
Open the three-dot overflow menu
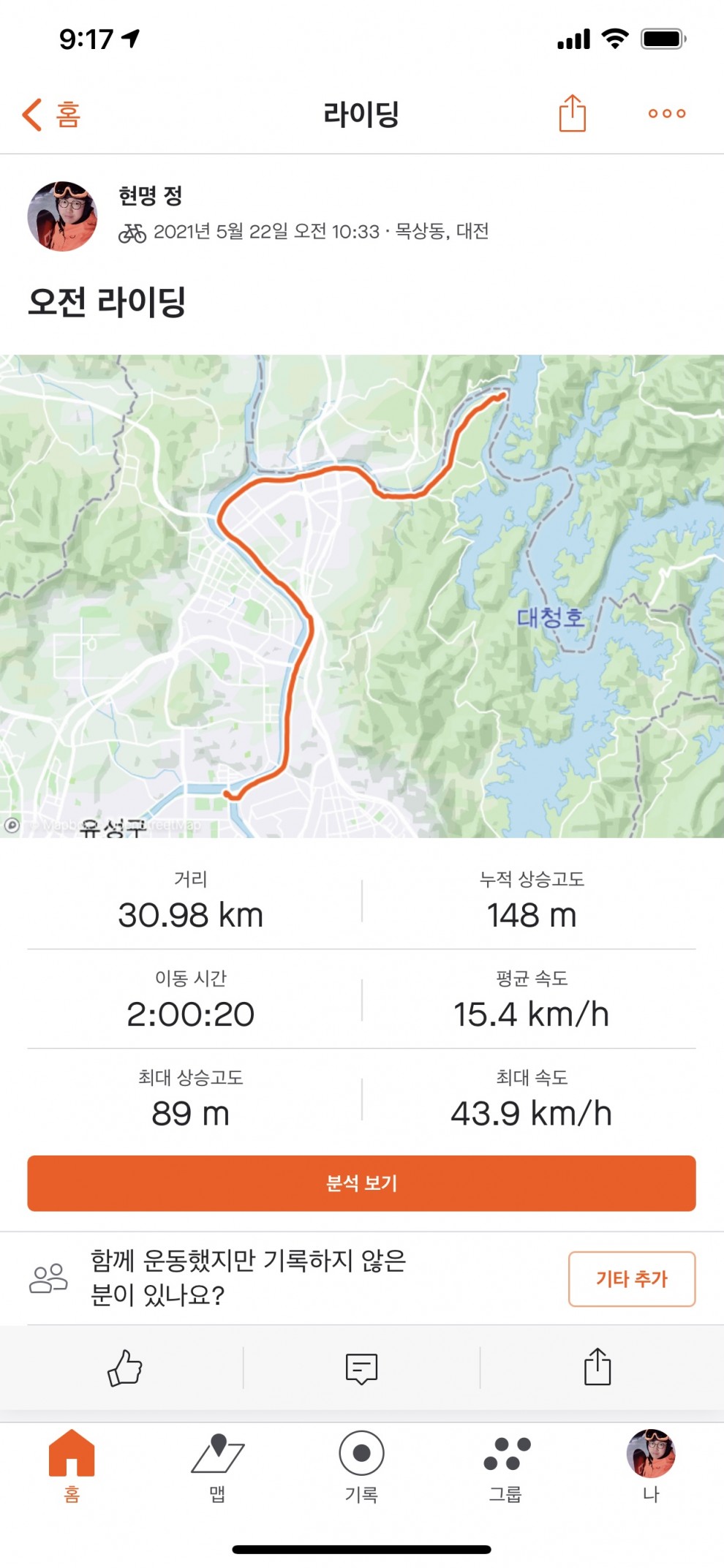point(666,113)
